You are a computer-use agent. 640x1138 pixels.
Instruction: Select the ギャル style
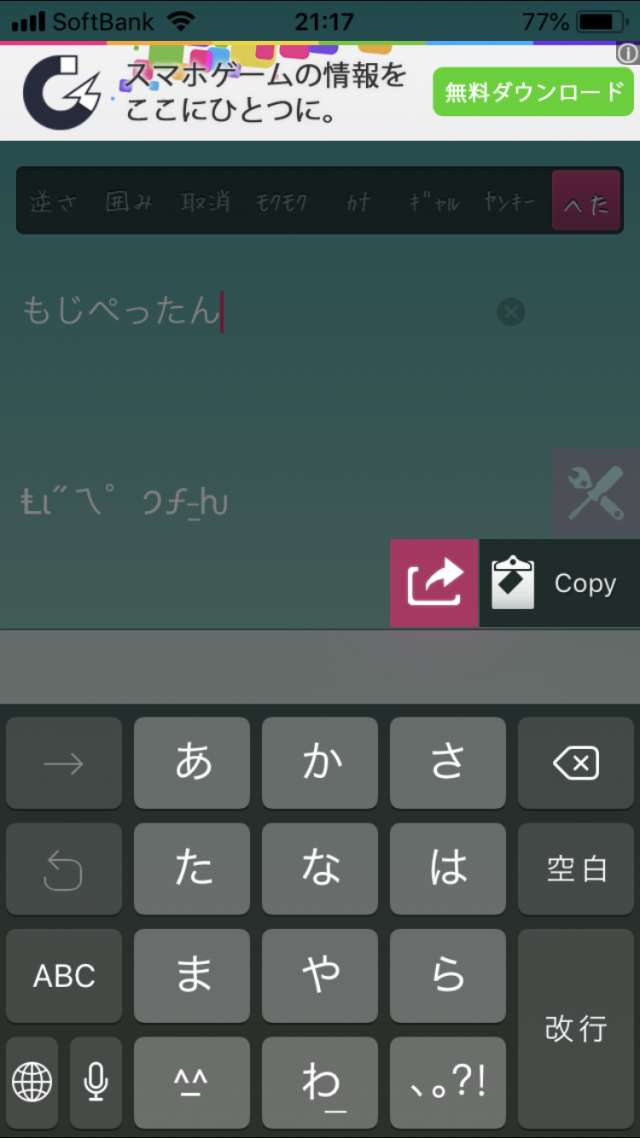[434, 202]
